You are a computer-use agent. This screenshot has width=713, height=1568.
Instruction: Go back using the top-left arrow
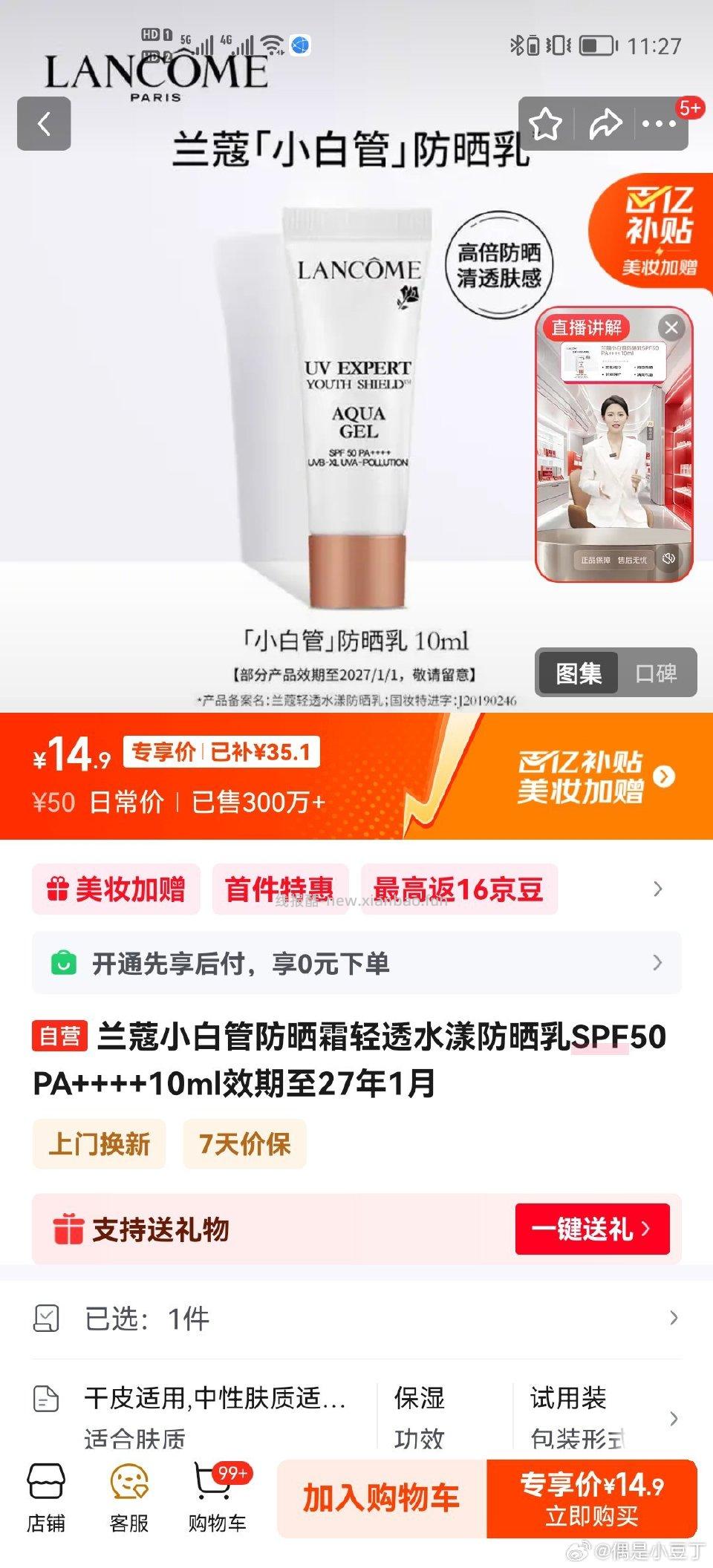tap(44, 123)
